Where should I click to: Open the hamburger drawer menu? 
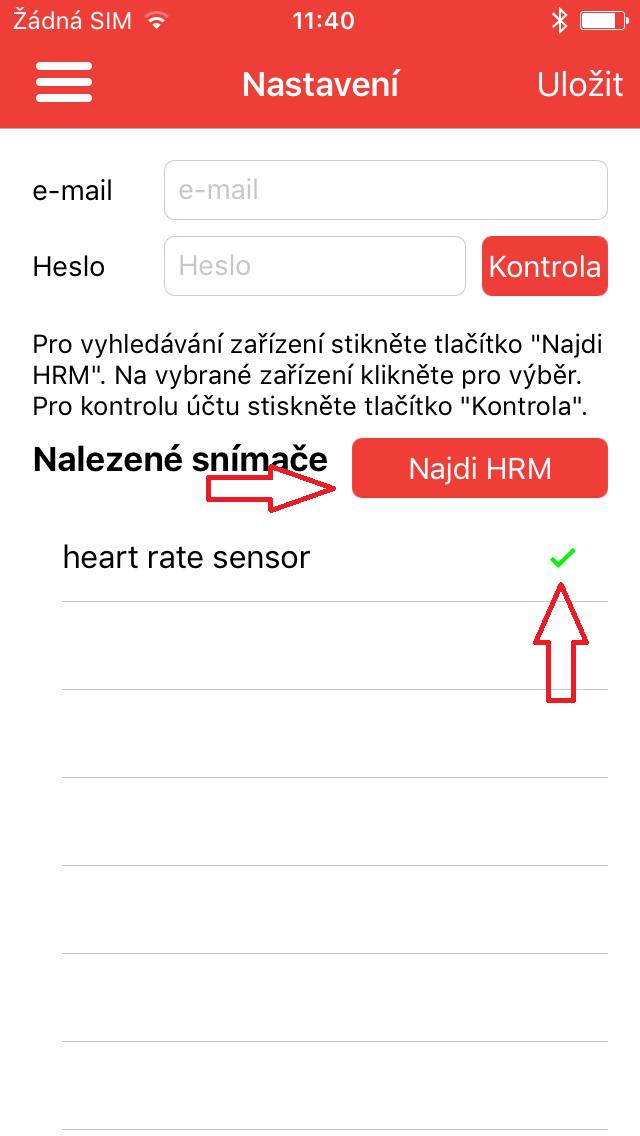(x=64, y=82)
